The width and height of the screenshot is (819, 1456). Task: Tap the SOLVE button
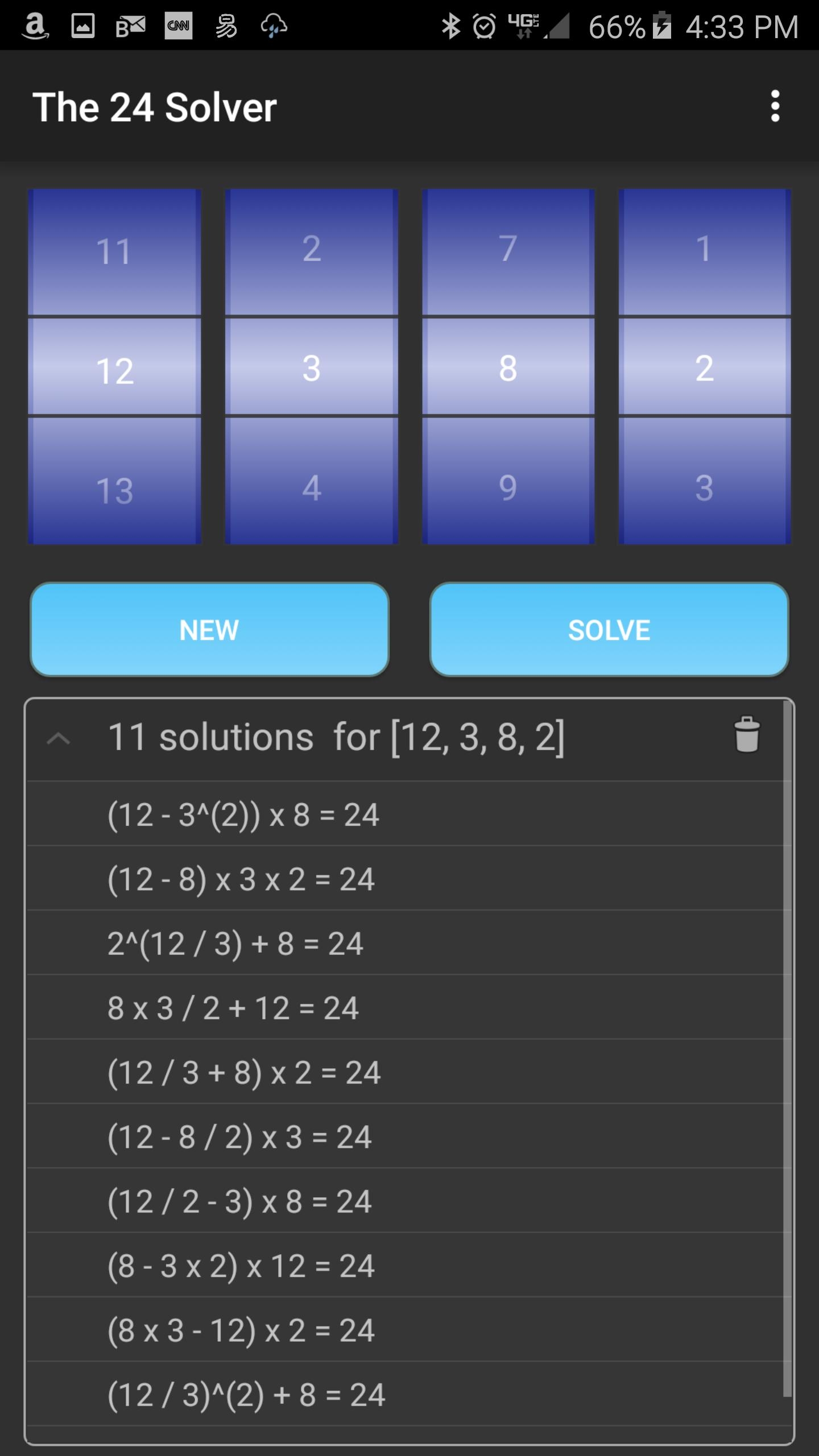(x=609, y=630)
